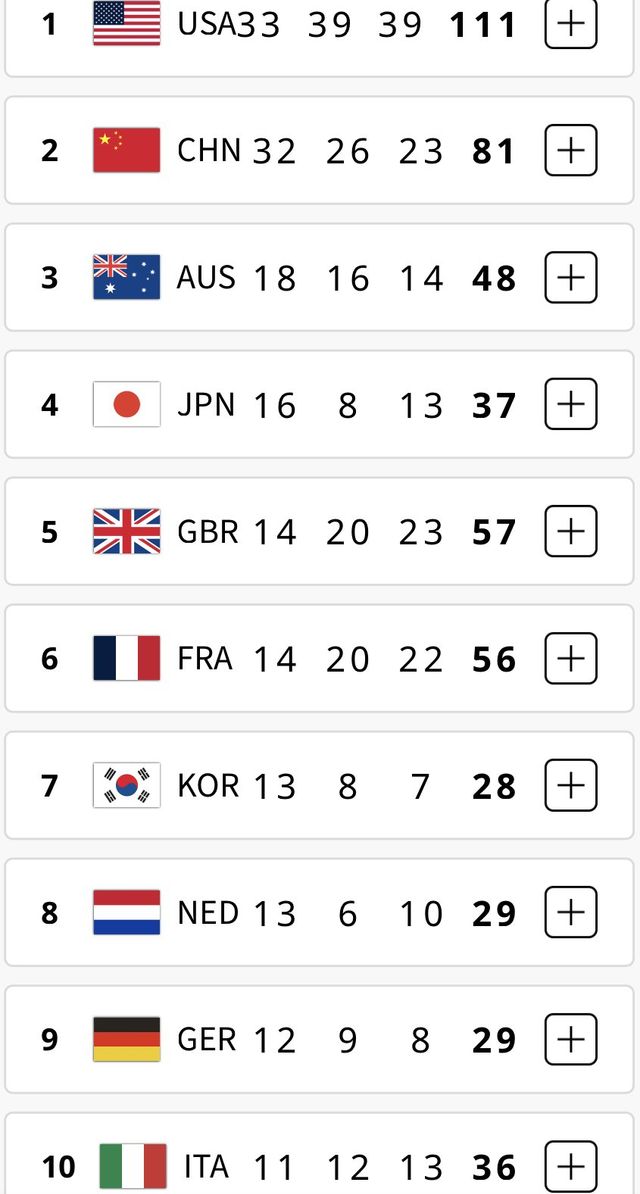Expand the CHN row plus button
Screen dimensions: 640x1194
click(570, 151)
